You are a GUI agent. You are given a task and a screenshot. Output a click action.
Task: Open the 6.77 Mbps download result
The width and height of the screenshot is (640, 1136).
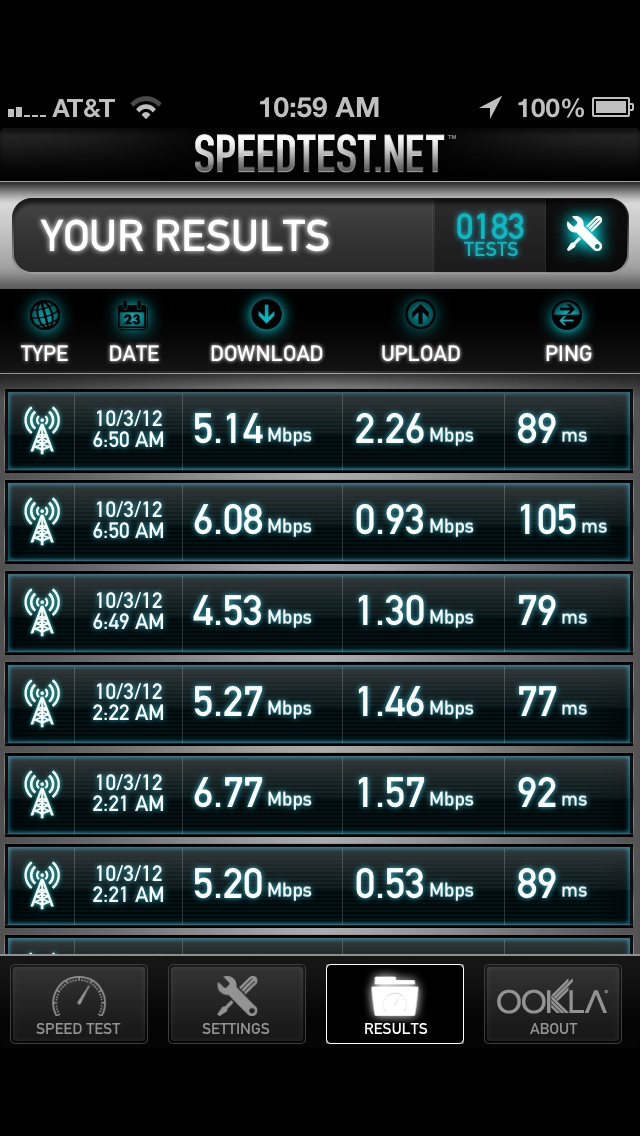(x=320, y=795)
